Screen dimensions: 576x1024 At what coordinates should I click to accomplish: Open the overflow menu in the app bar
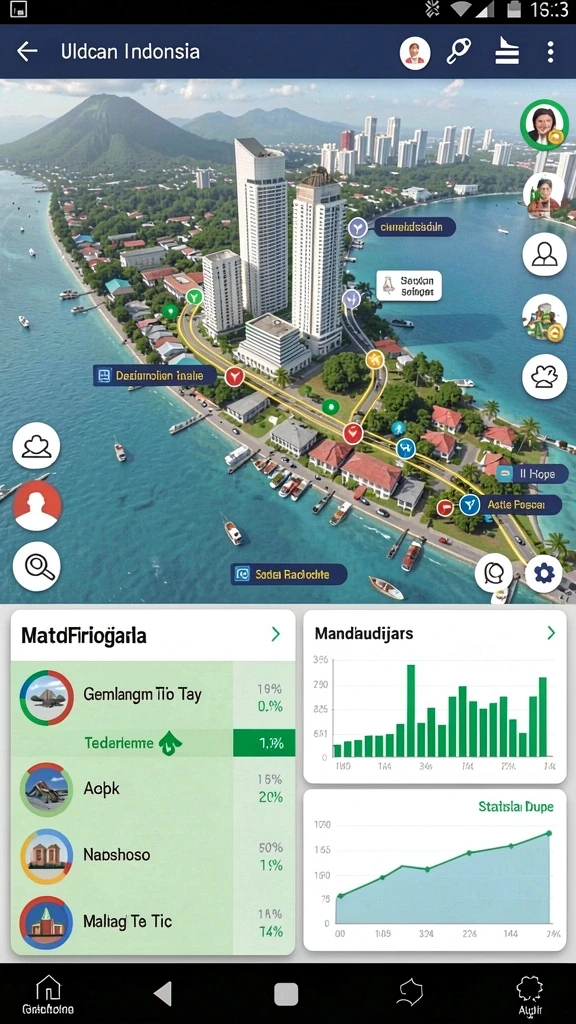(x=551, y=52)
